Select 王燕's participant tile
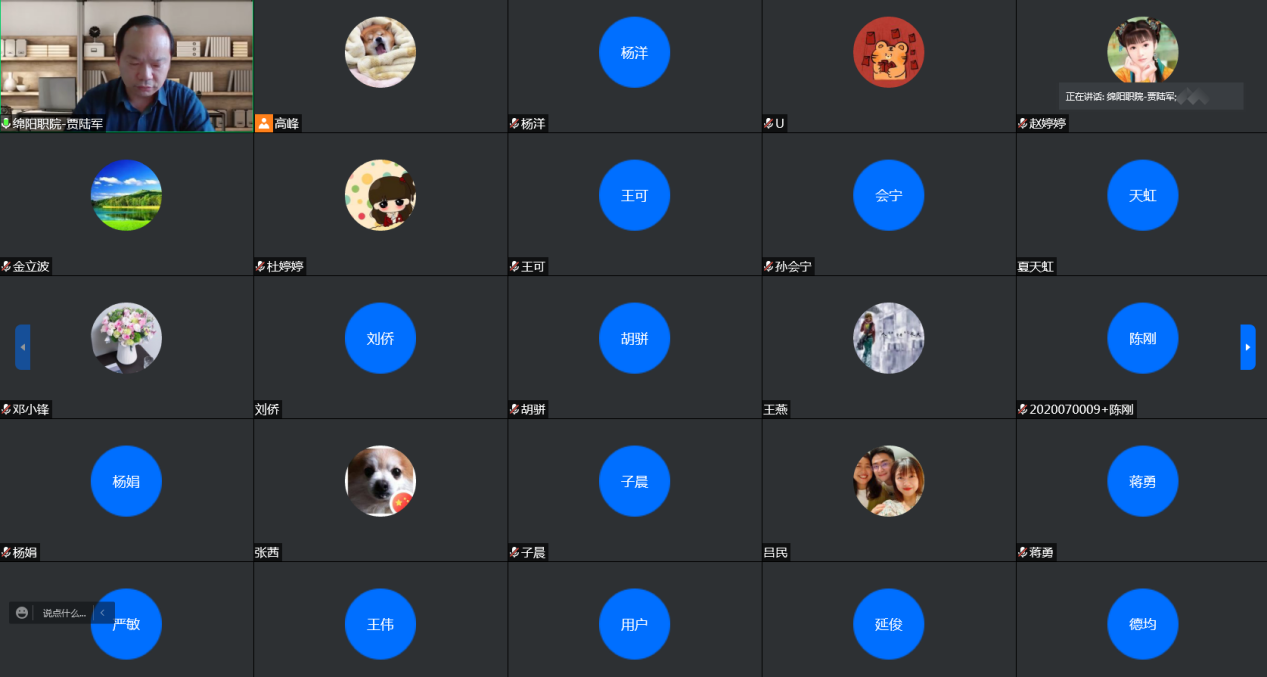Image resolution: width=1267 pixels, height=677 pixels. (888, 339)
